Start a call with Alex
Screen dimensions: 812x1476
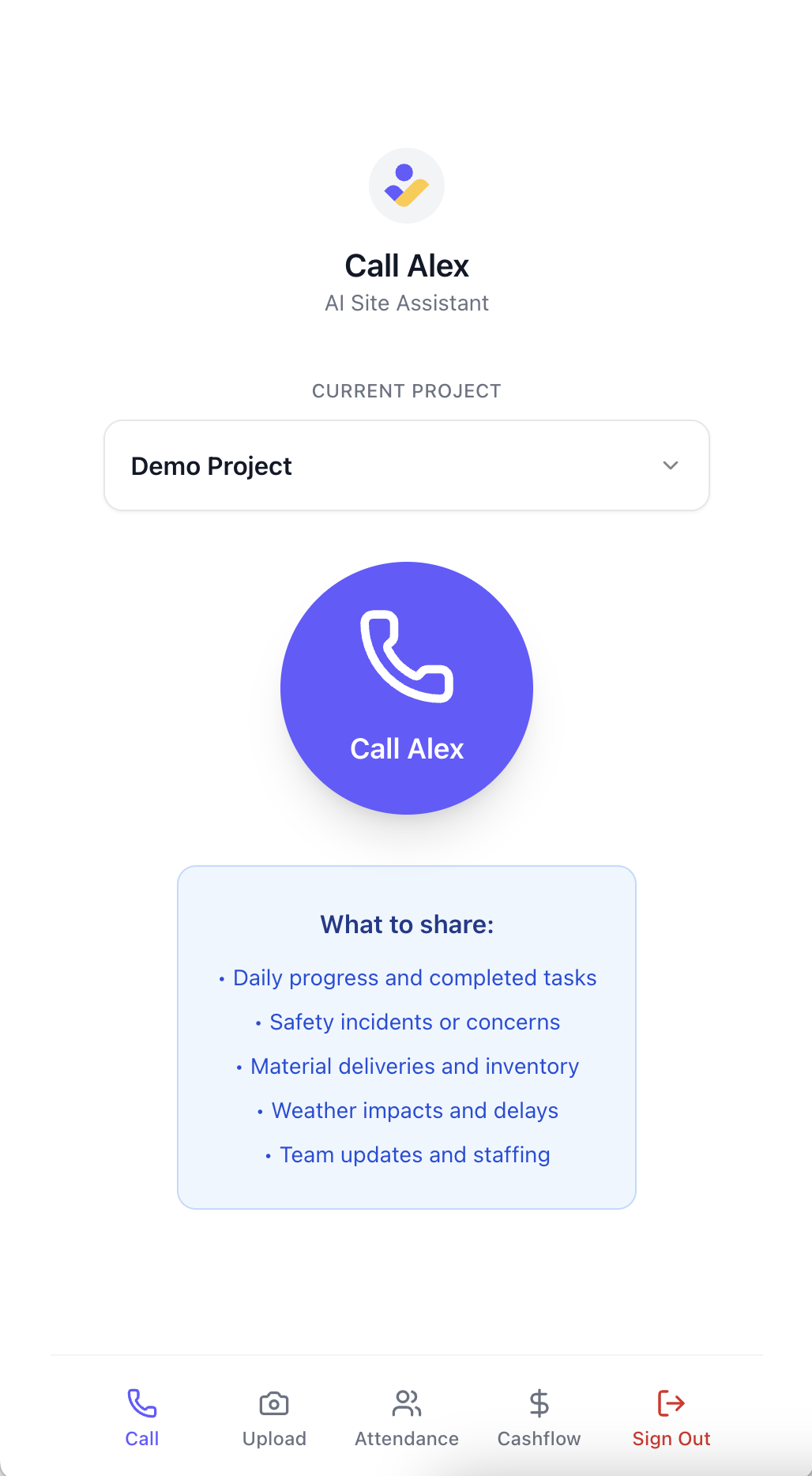pos(406,687)
